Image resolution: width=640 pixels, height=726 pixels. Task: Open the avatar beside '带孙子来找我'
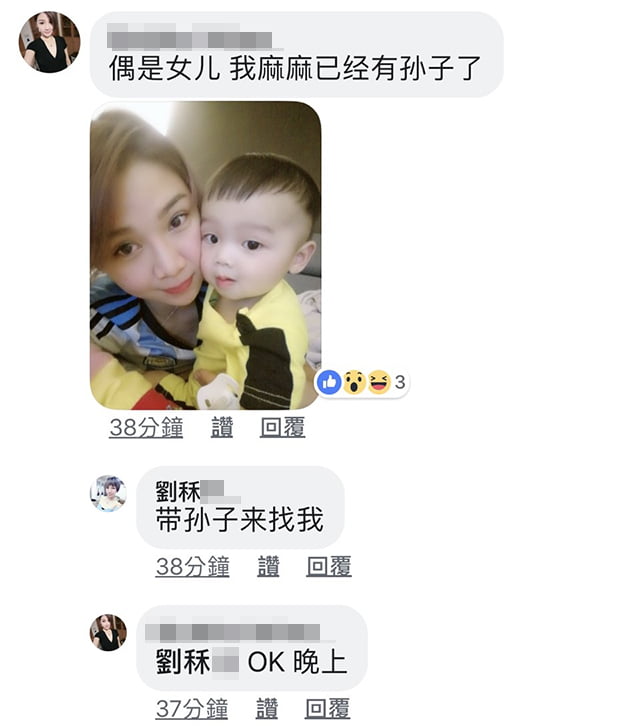[108, 493]
